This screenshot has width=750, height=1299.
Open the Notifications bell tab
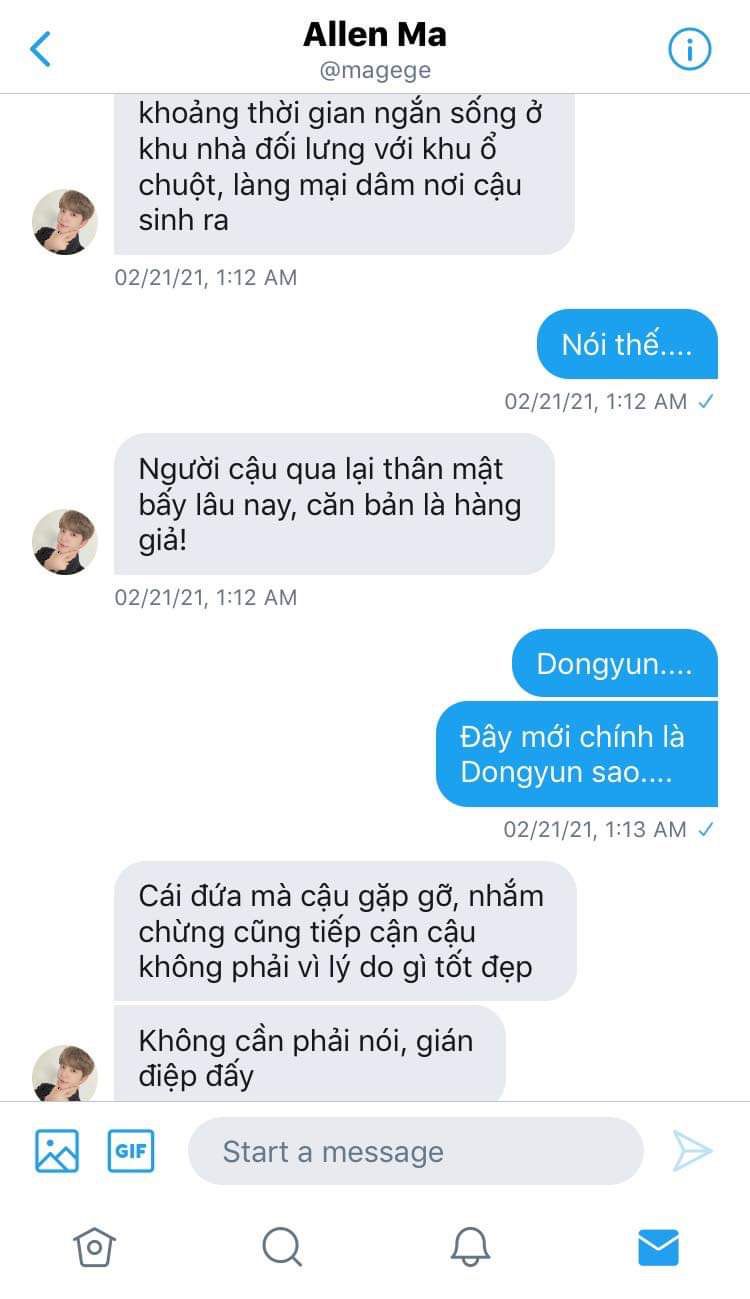[469, 1247]
